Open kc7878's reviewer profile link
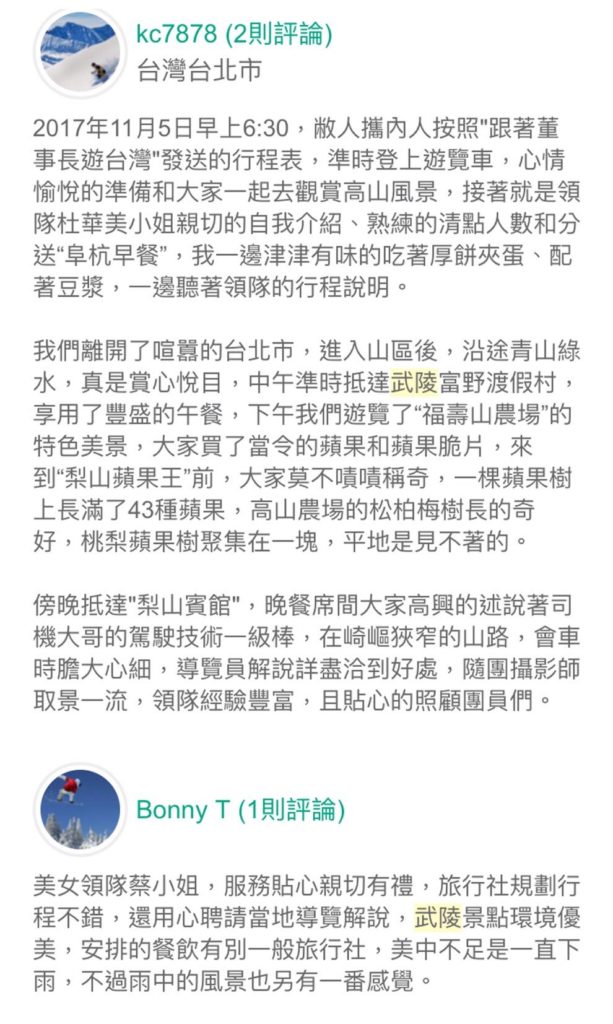 [233, 36]
